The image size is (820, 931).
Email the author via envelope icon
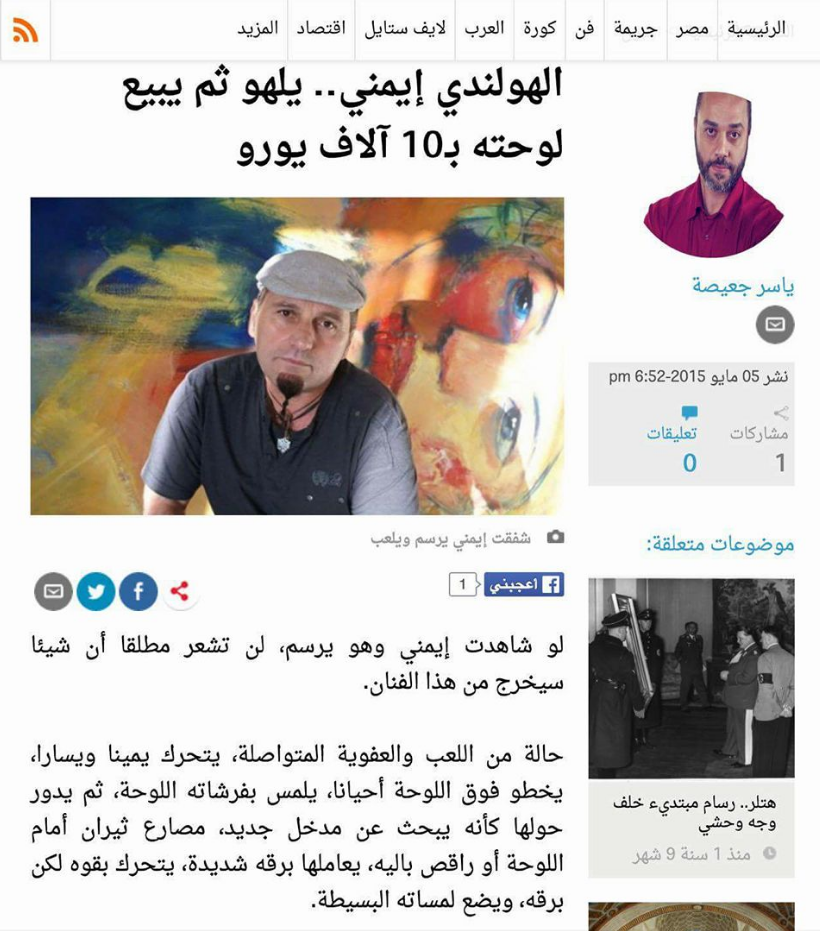click(x=774, y=325)
